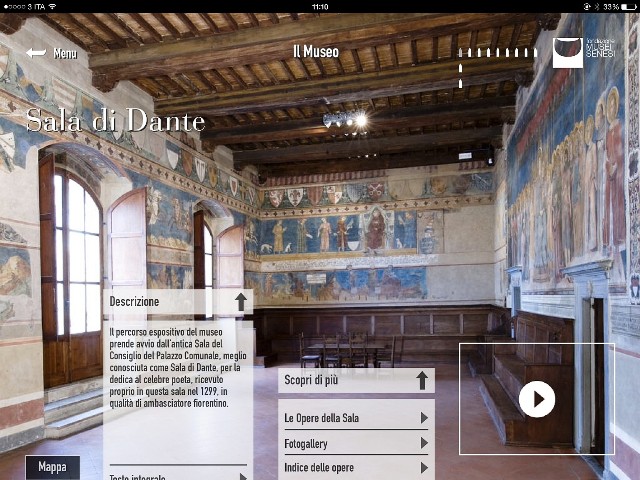The image size is (640, 480).
Task: Open the Mappa
Action: coord(52,467)
